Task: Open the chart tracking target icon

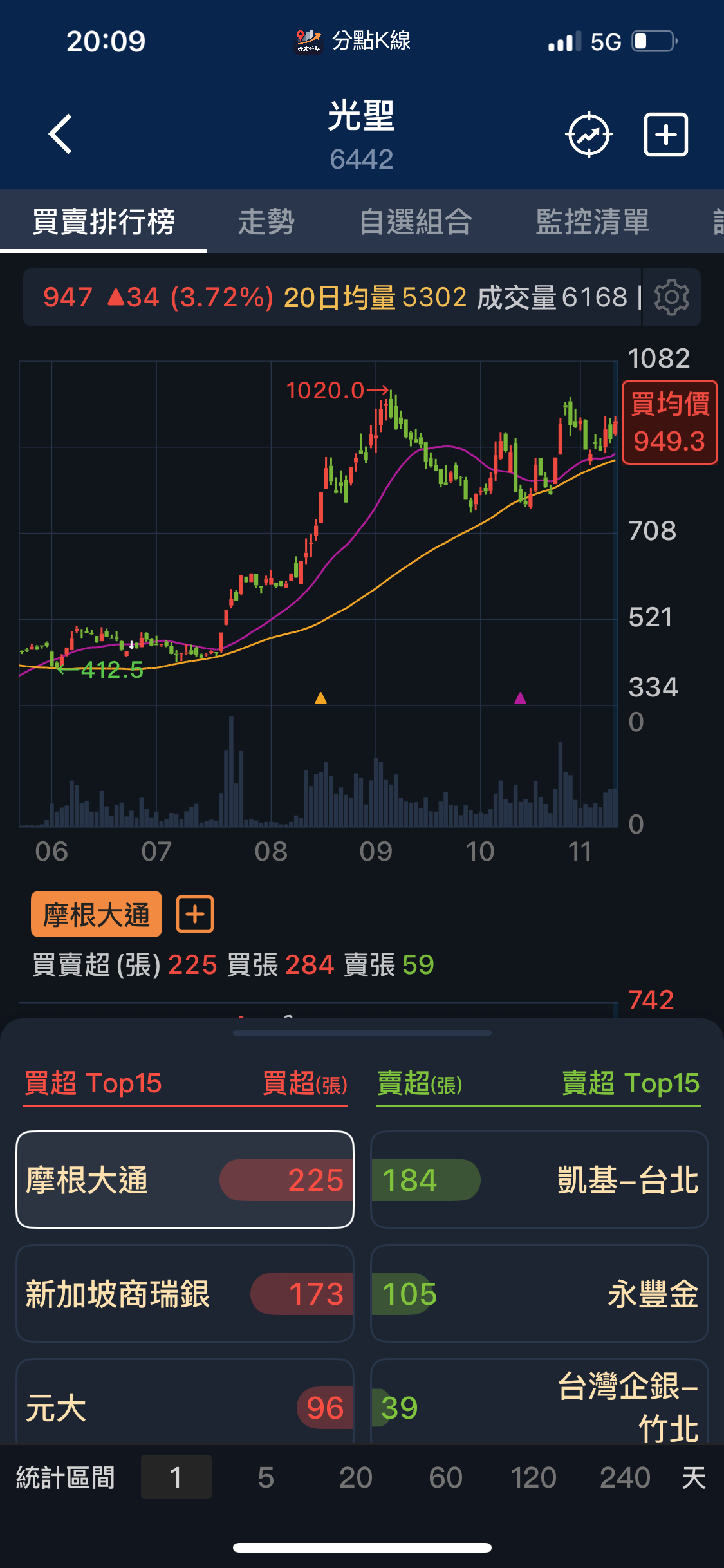Action: click(x=588, y=135)
